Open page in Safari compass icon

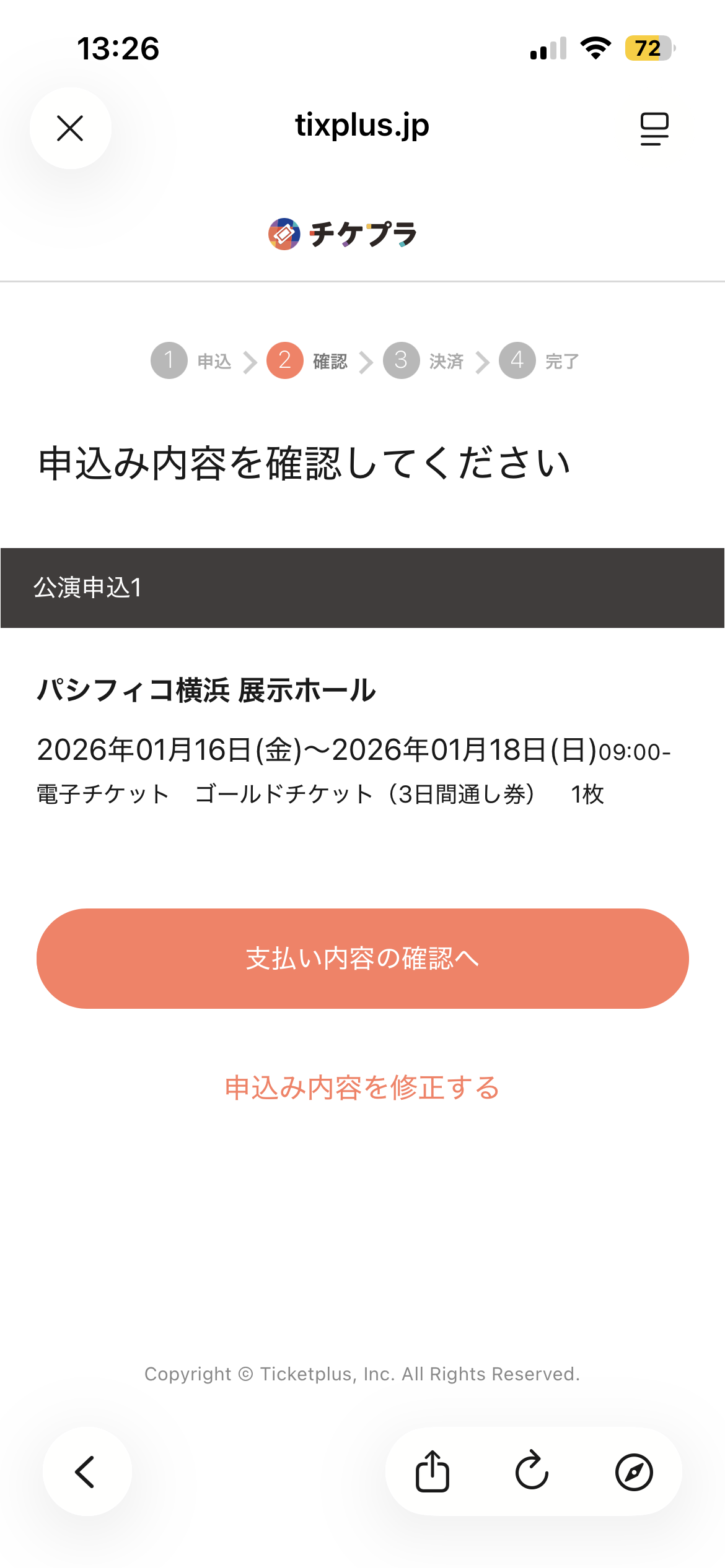point(633,1471)
